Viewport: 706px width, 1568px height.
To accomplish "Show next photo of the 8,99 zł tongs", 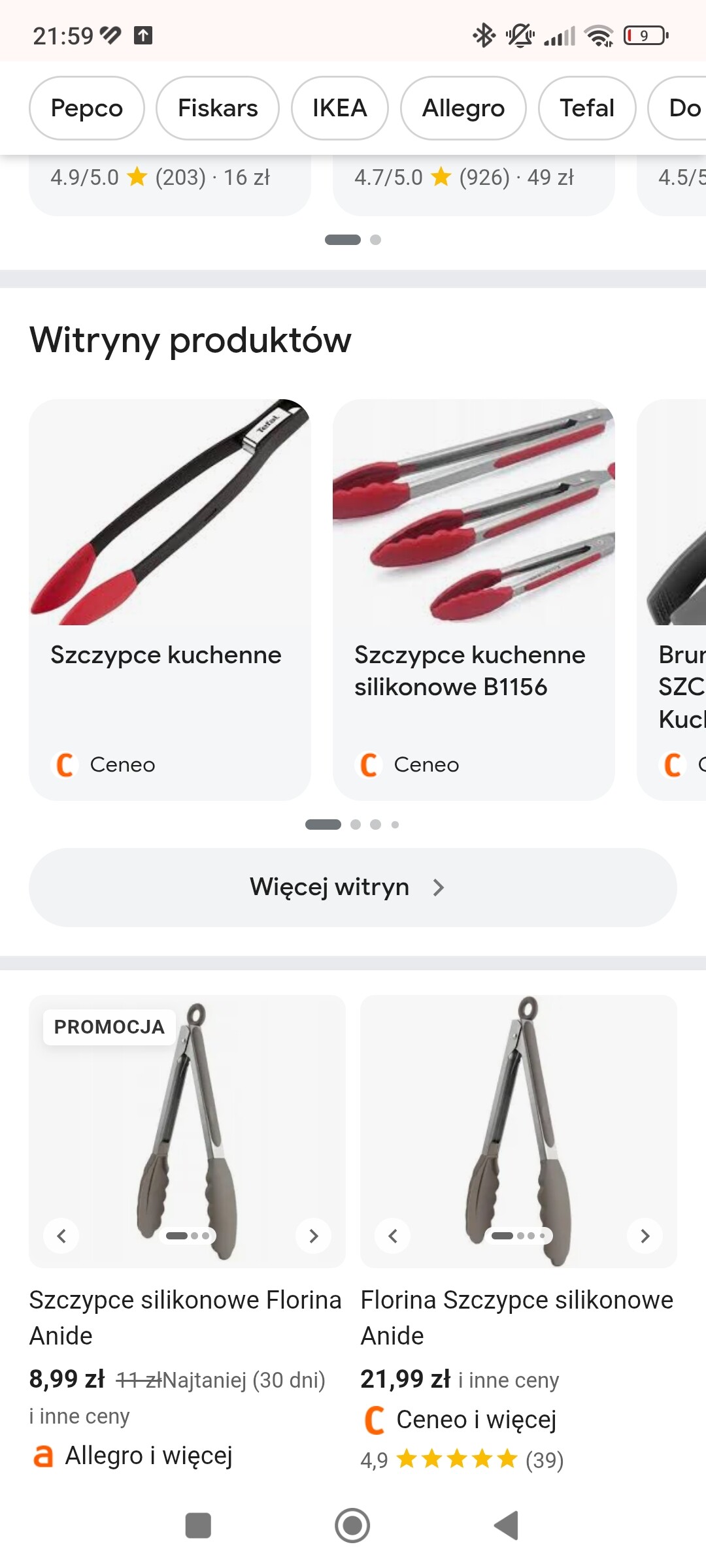I will pos(314,1235).
